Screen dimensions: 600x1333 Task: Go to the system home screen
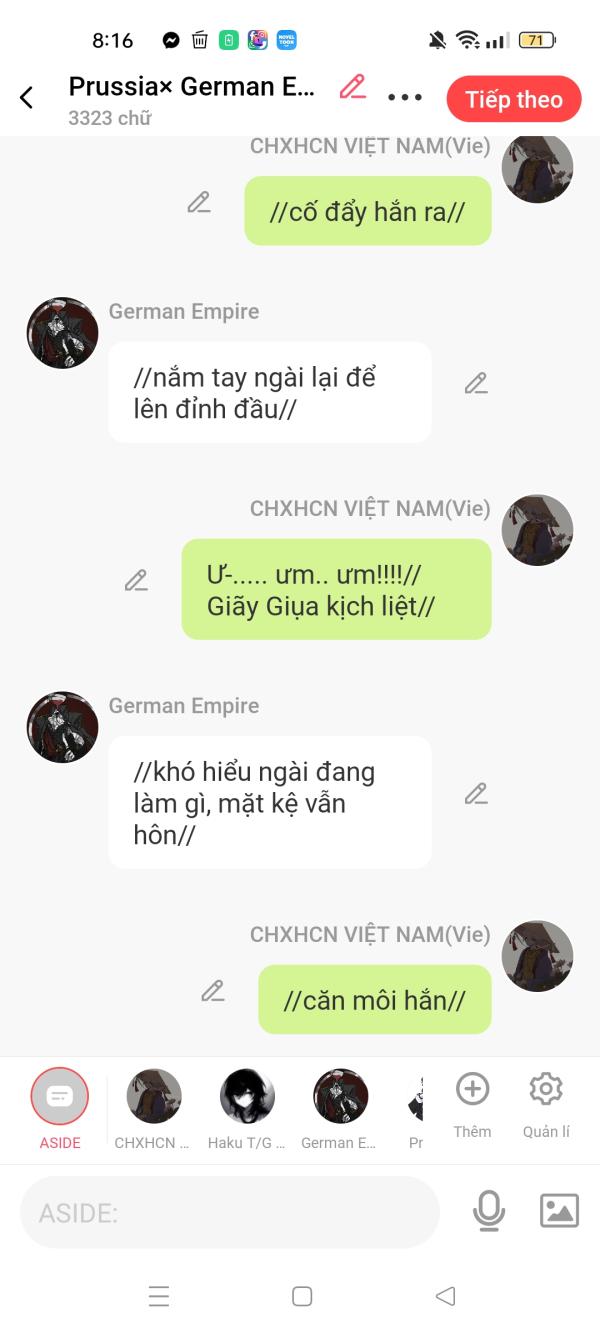coord(302,1296)
